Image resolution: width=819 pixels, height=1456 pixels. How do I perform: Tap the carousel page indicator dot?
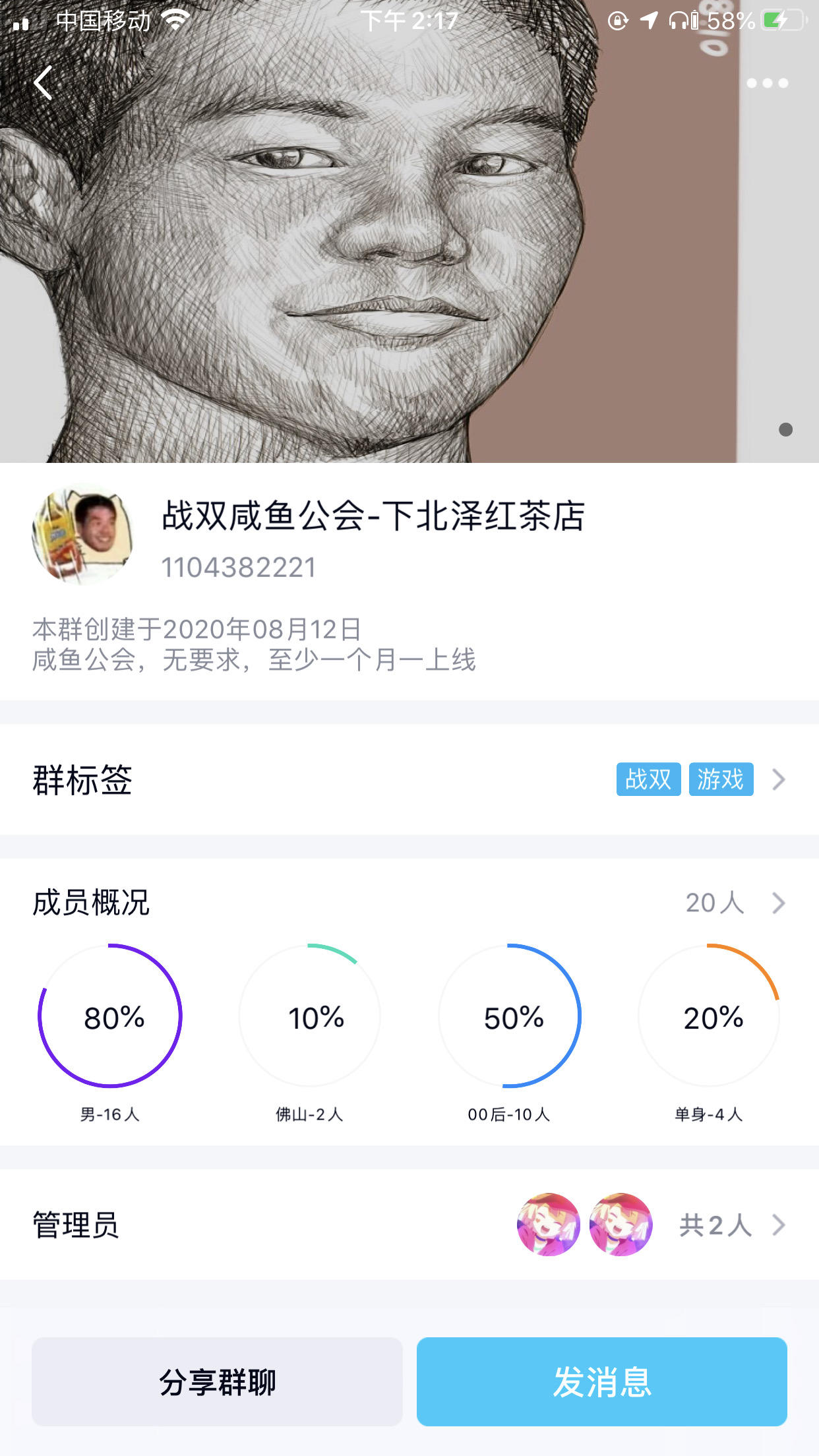tap(787, 430)
